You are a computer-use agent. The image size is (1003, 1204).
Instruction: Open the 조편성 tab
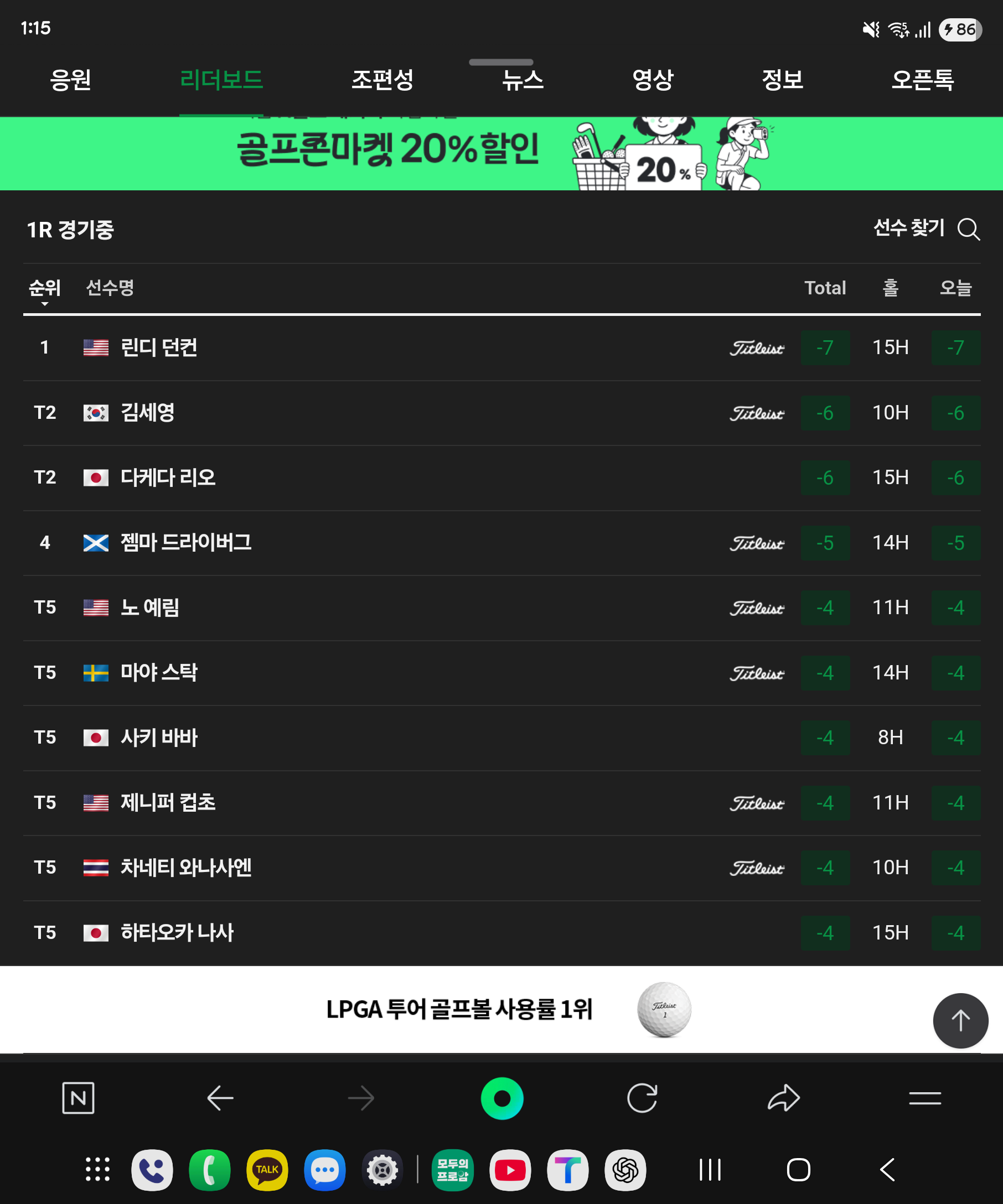click(382, 79)
